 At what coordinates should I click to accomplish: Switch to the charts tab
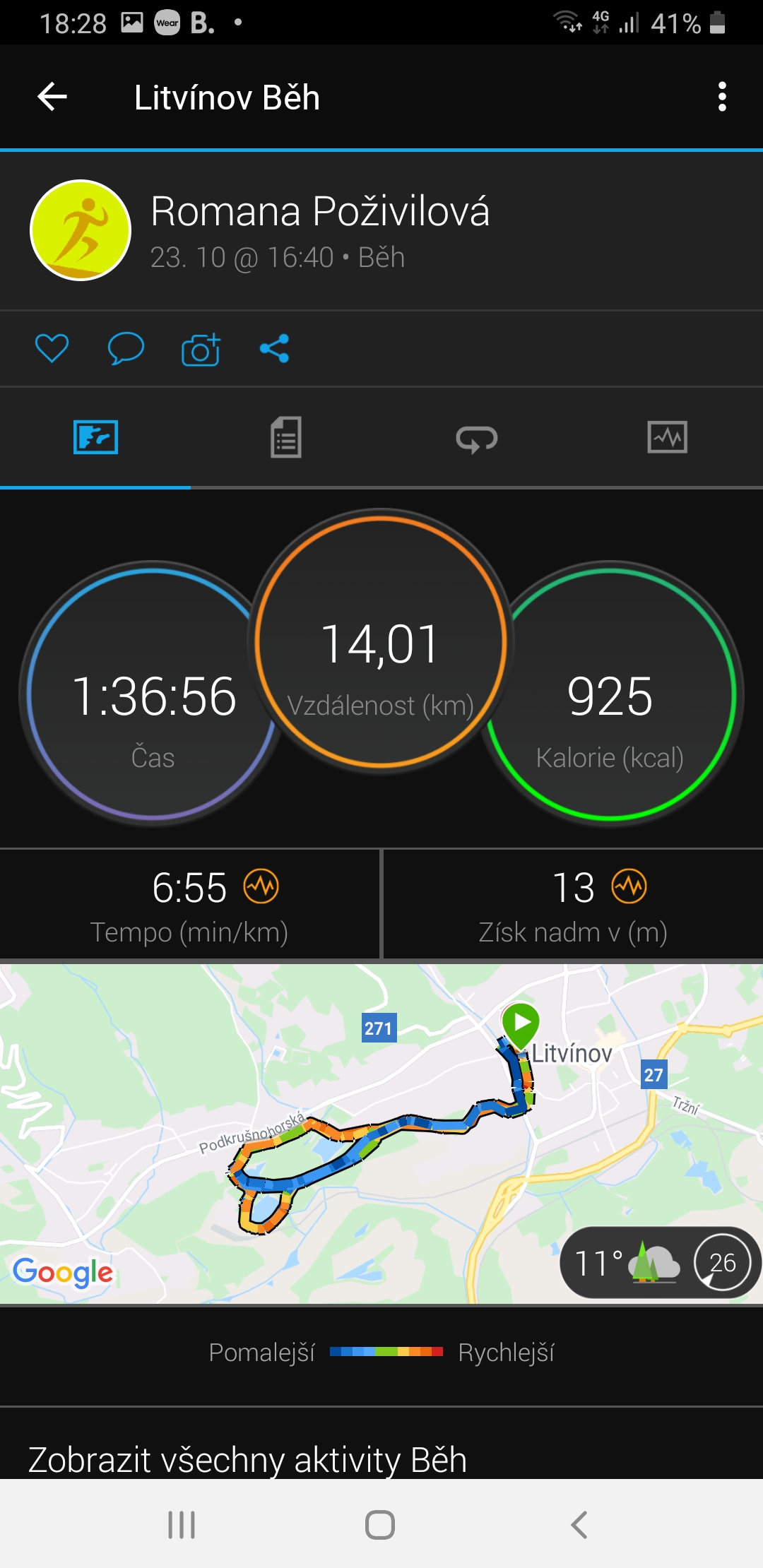coord(668,437)
